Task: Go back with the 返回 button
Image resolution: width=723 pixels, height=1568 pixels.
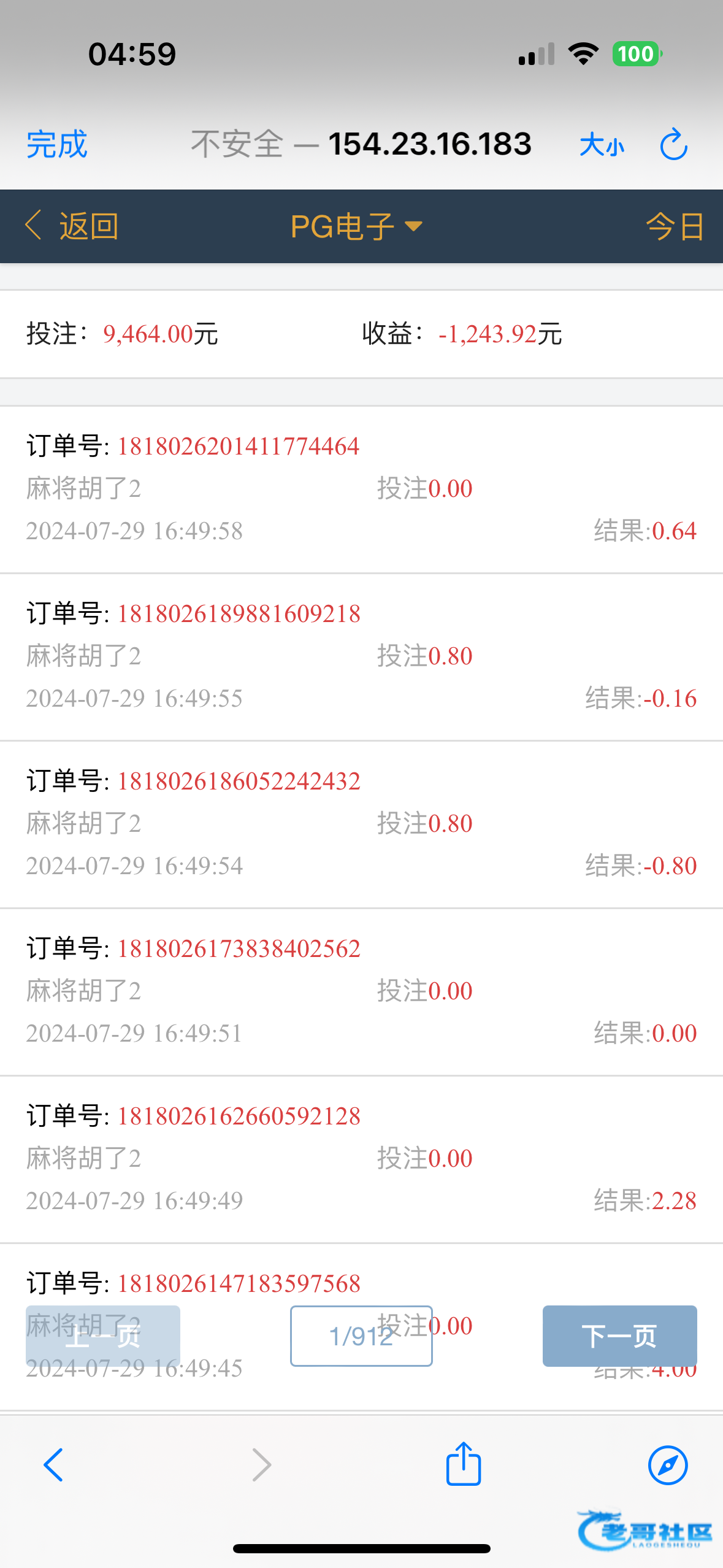Action: [x=72, y=226]
